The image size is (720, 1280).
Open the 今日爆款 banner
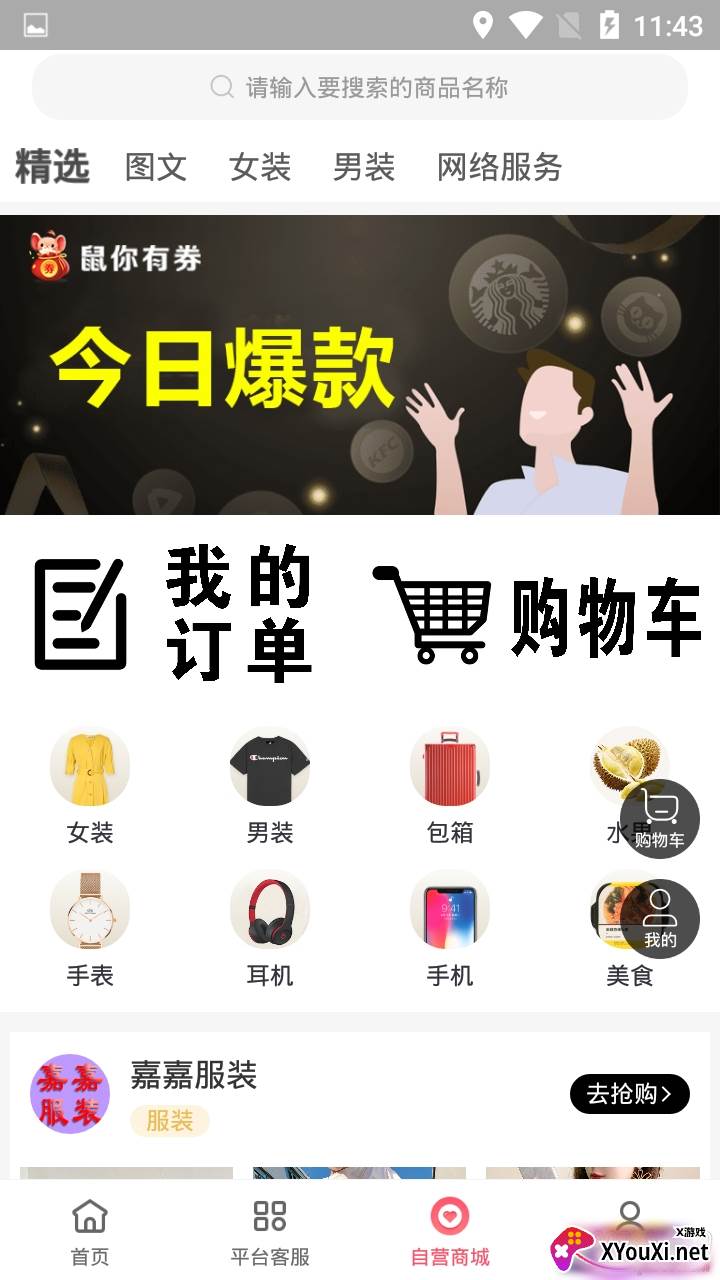click(x=360, y=365)
